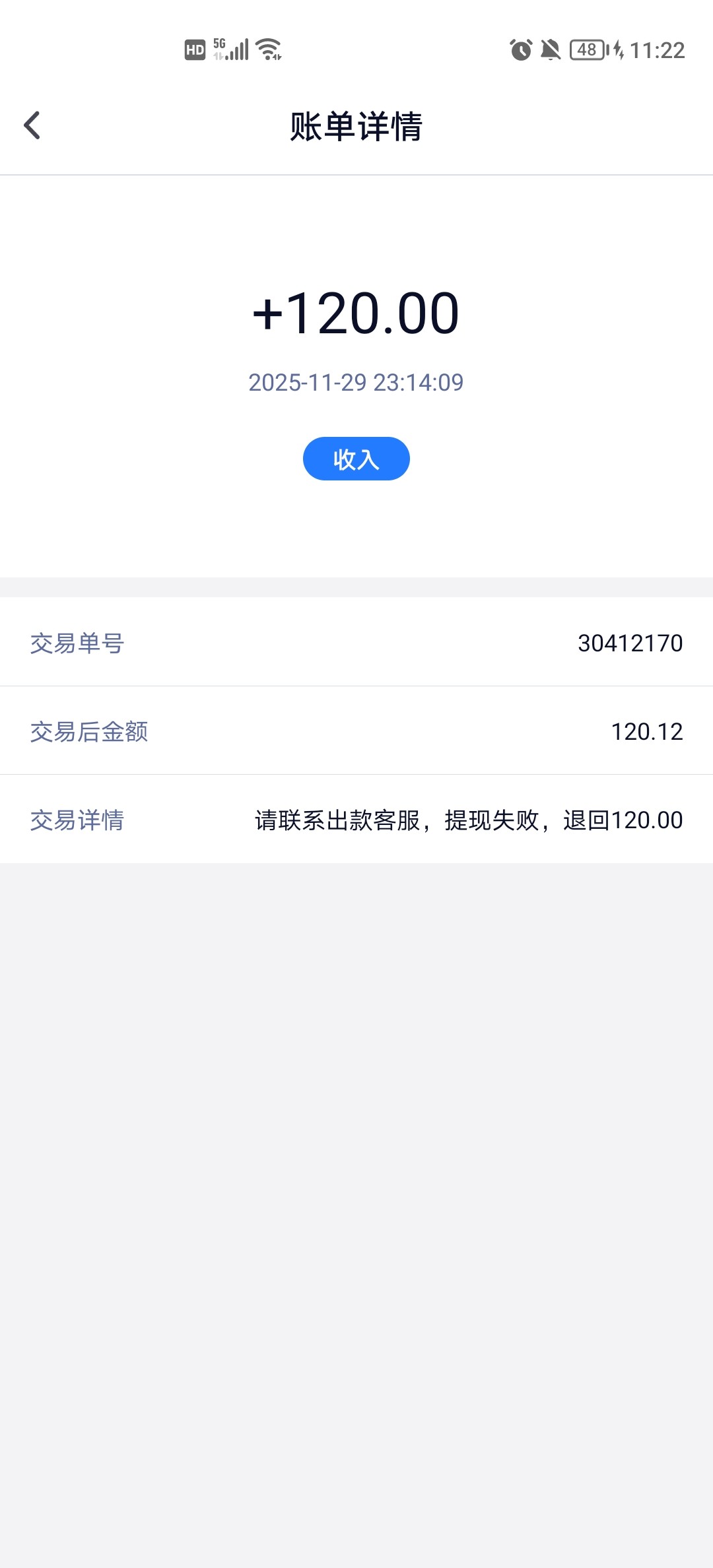
Task: Tap the HD indicator in the status bar
Action: click(x=194, y=48)
